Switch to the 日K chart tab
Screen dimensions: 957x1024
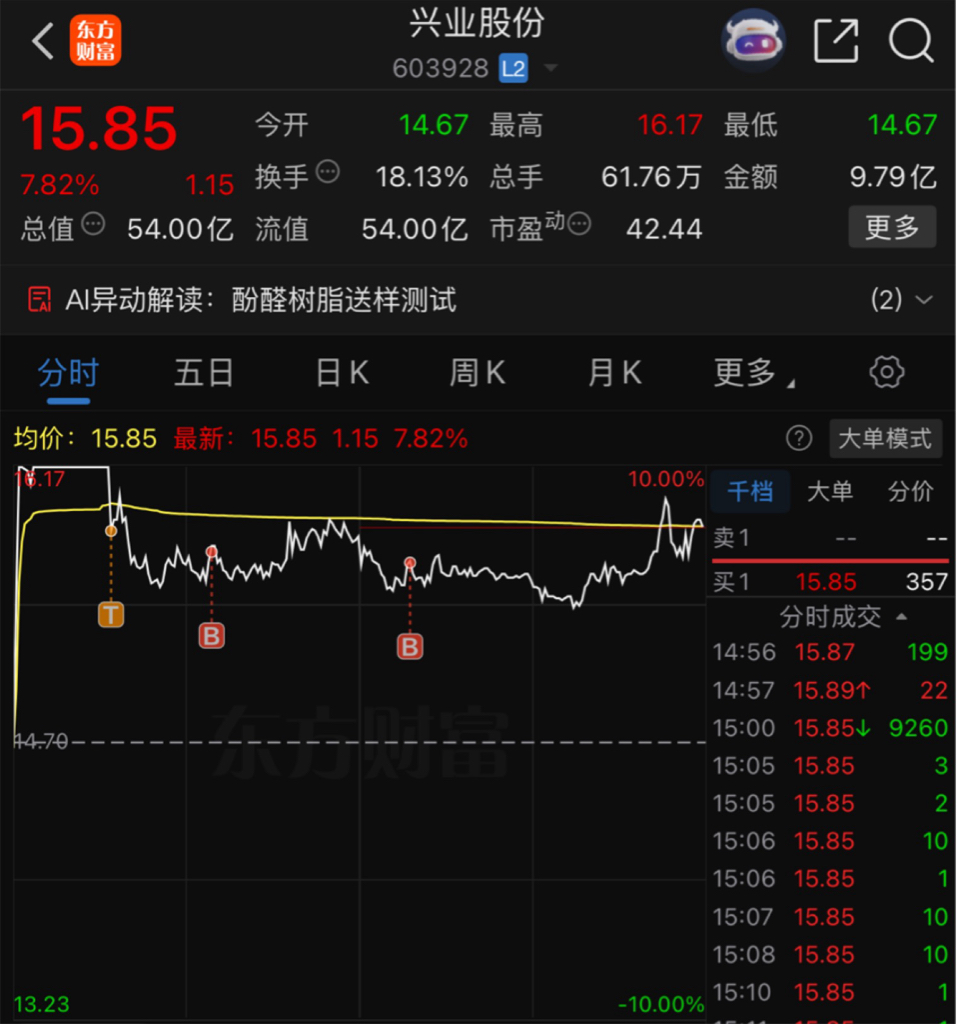(342, 374)
